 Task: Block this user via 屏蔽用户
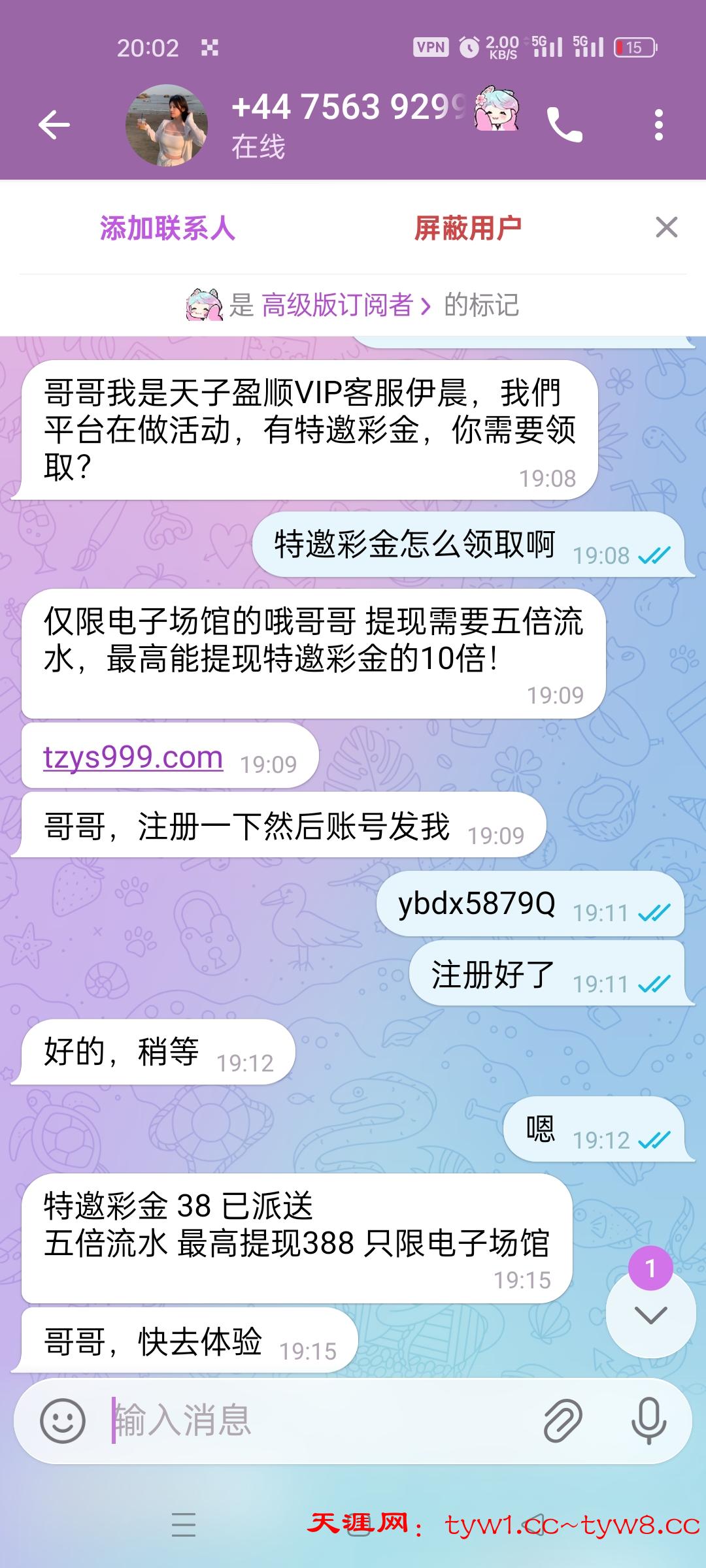point(467,228)
